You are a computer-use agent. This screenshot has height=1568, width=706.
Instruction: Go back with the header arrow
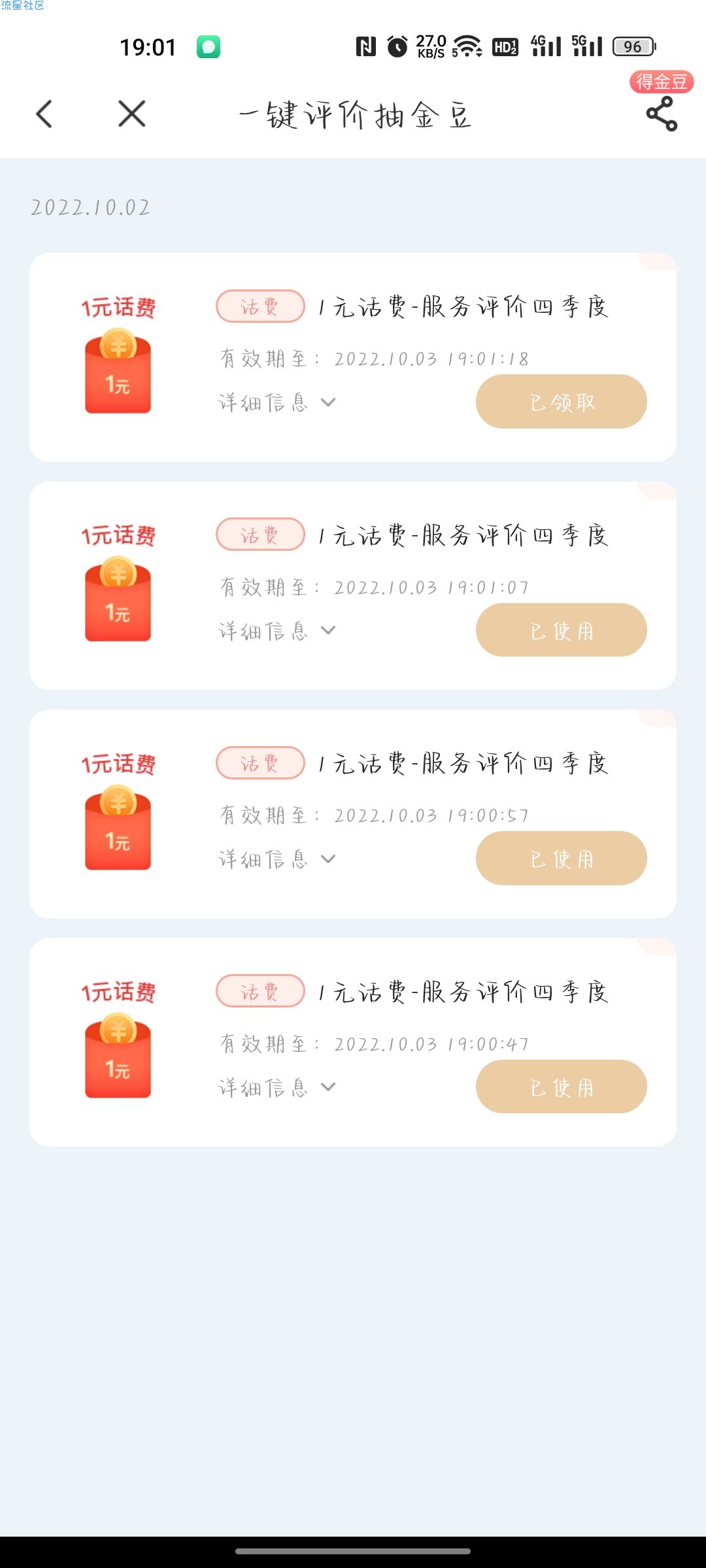click(x=44, y=114)
